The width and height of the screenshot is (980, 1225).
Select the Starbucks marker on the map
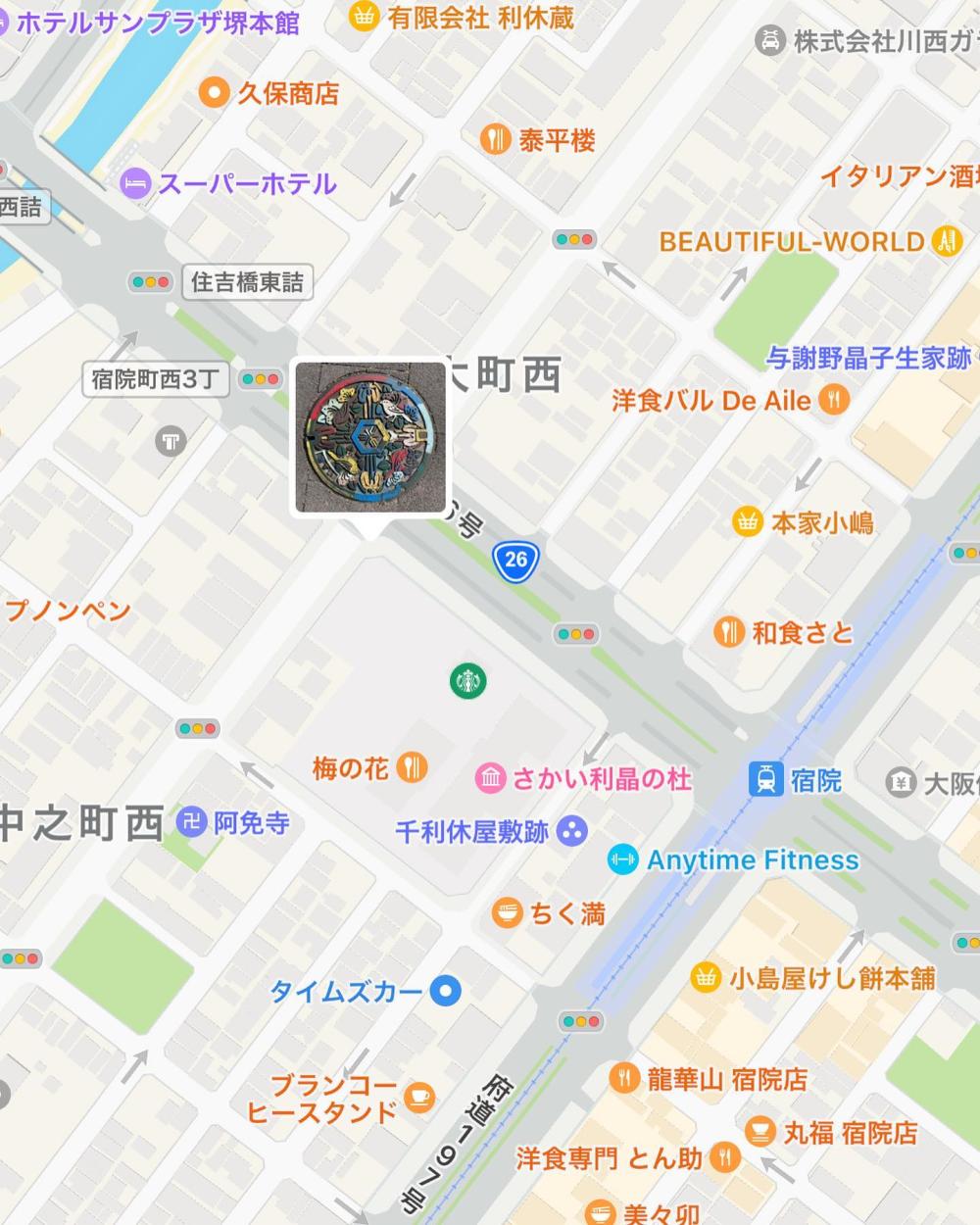(x=467, y=680)
